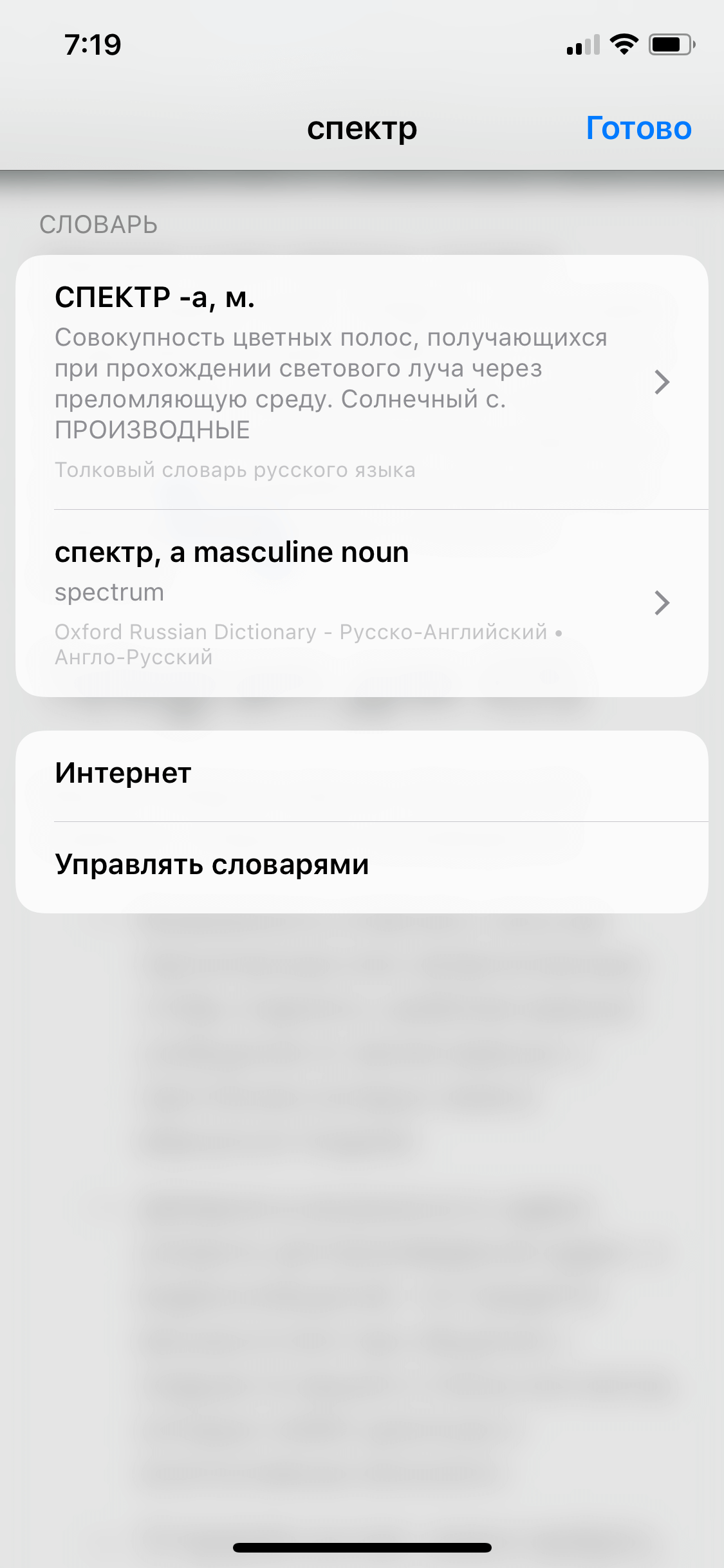This screenshot has width=724, height=1568.
Task: Open the Oxford Russian Dictionary entry for спектр
Action: [362, 603]
